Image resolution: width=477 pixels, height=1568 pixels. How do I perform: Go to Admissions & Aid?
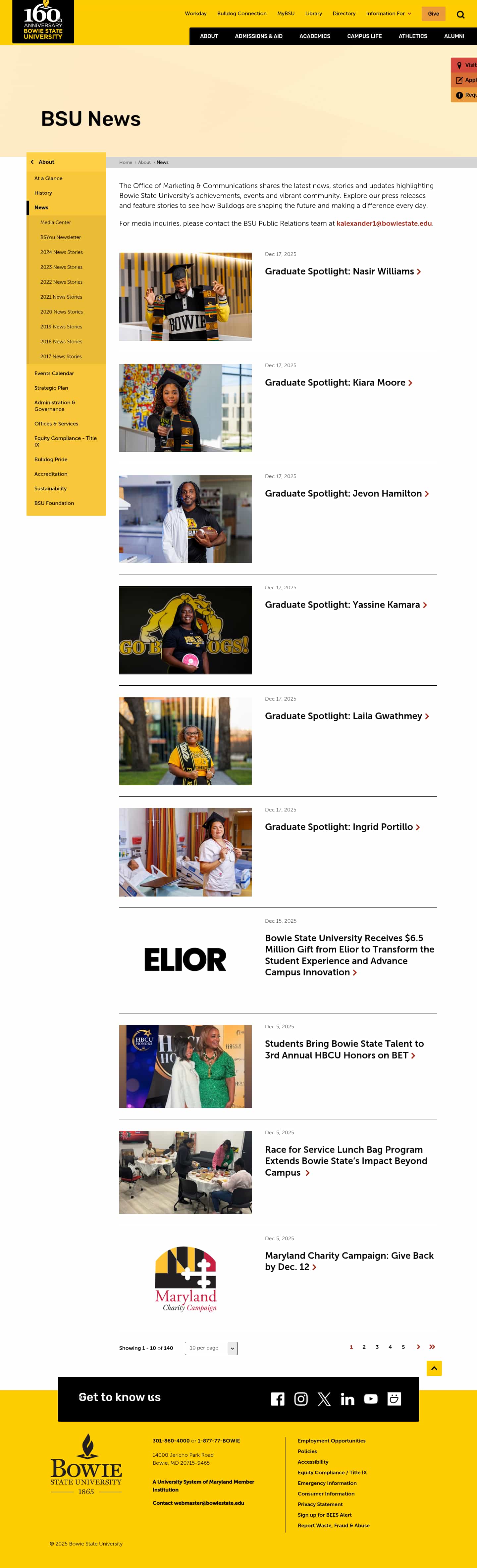click(x=258, y=36)
